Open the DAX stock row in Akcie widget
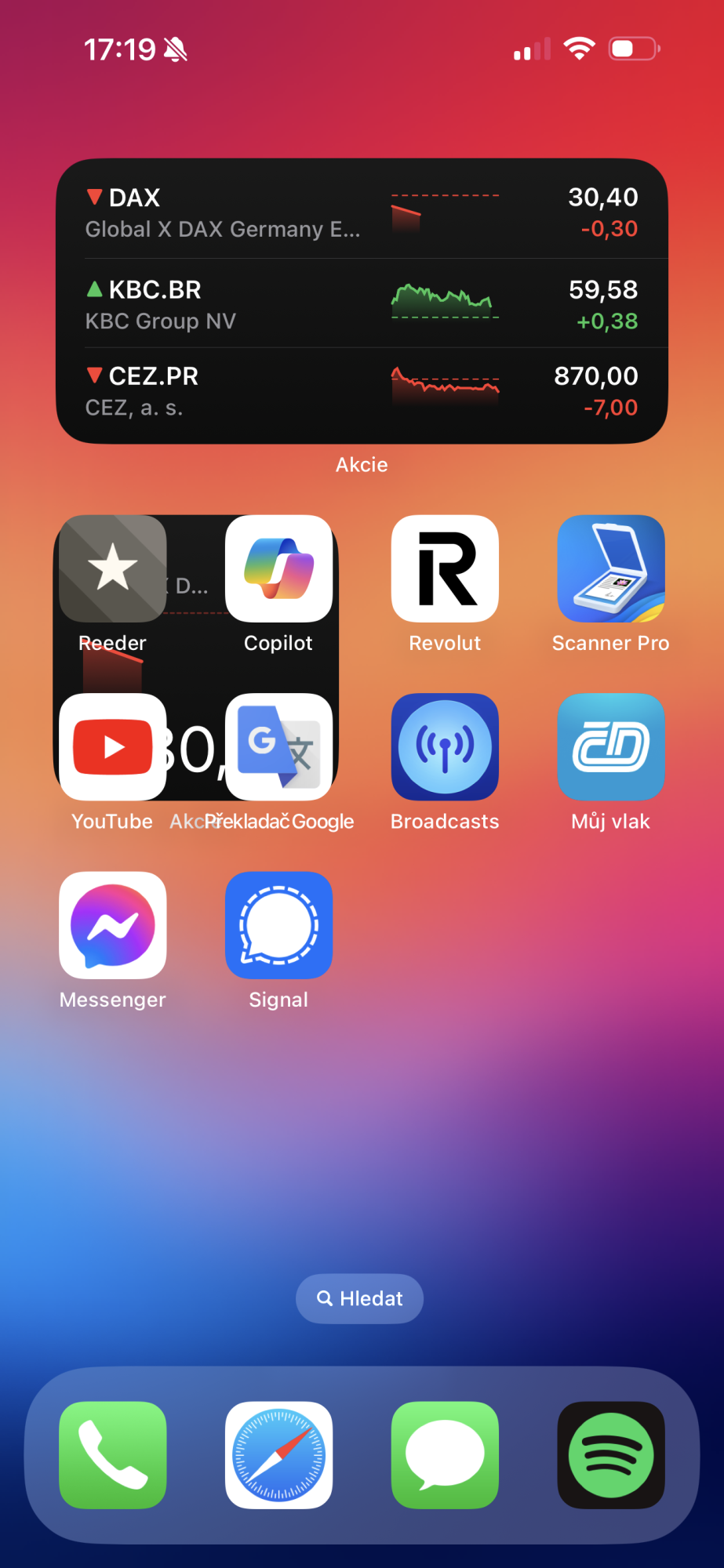The width and height of the screenshot is (724, 1568). (x=361, y=212)
